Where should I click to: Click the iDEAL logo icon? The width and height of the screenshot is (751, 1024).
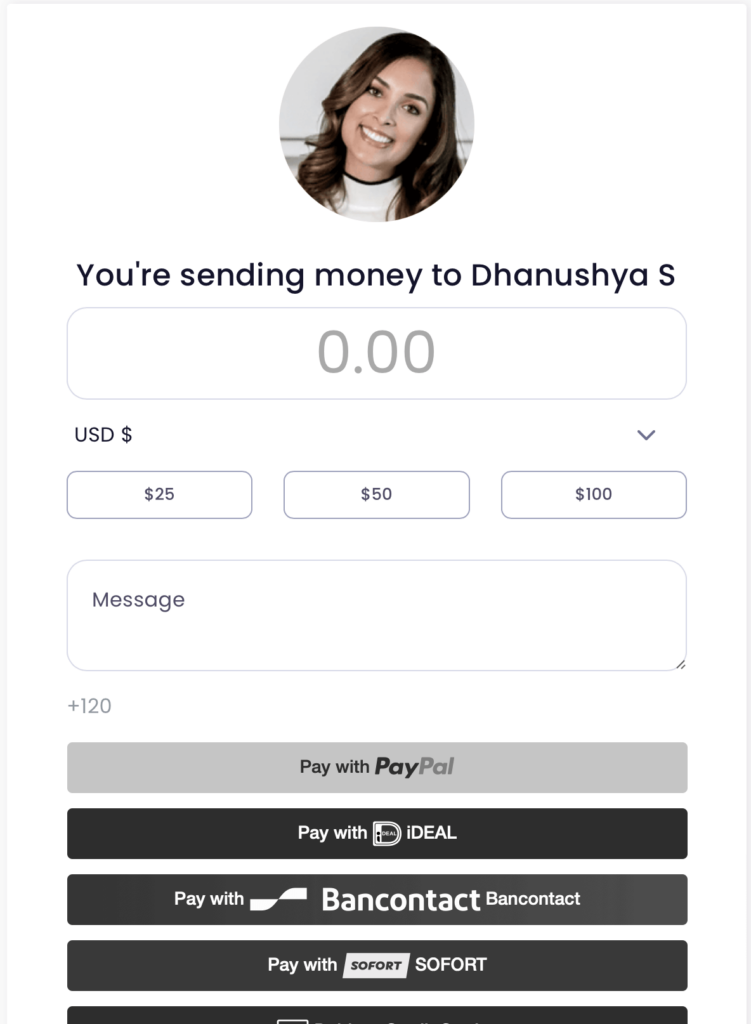(x=385, y=833)
